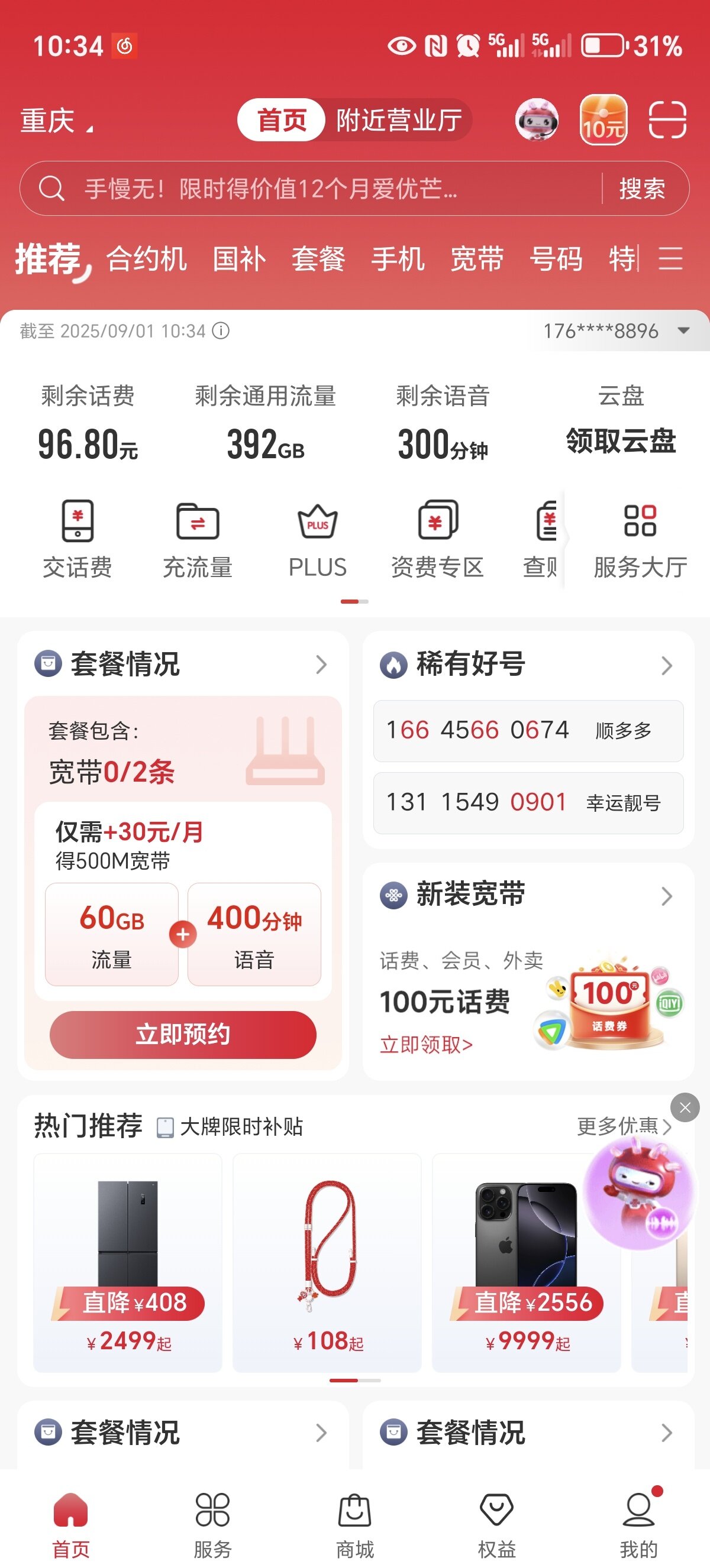Open 充流量 data top-up
This screenshot has width=710, height=1568.
point(197,538)
